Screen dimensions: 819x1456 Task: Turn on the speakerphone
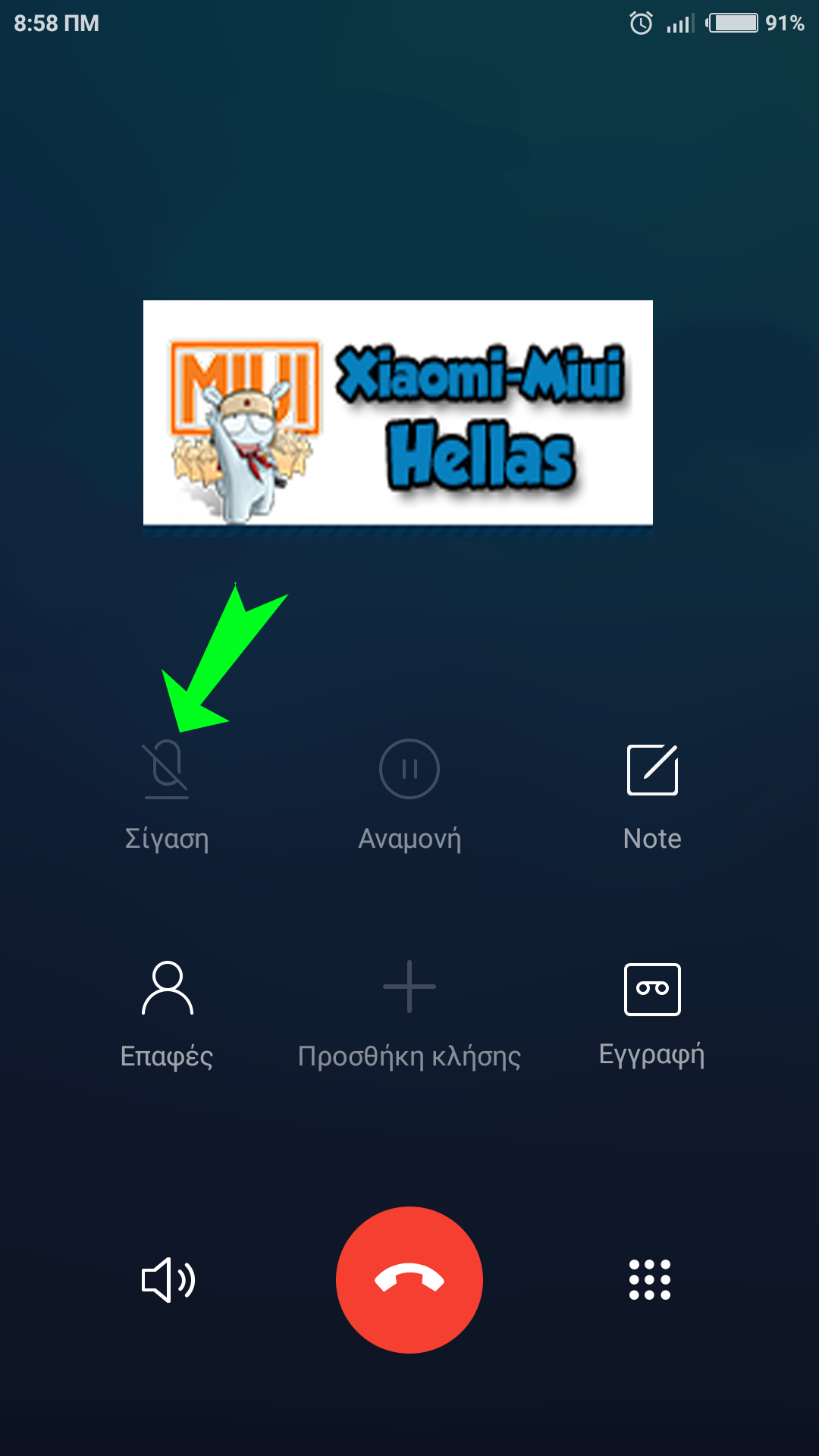pyautogui.click(x=168, y=1280)
